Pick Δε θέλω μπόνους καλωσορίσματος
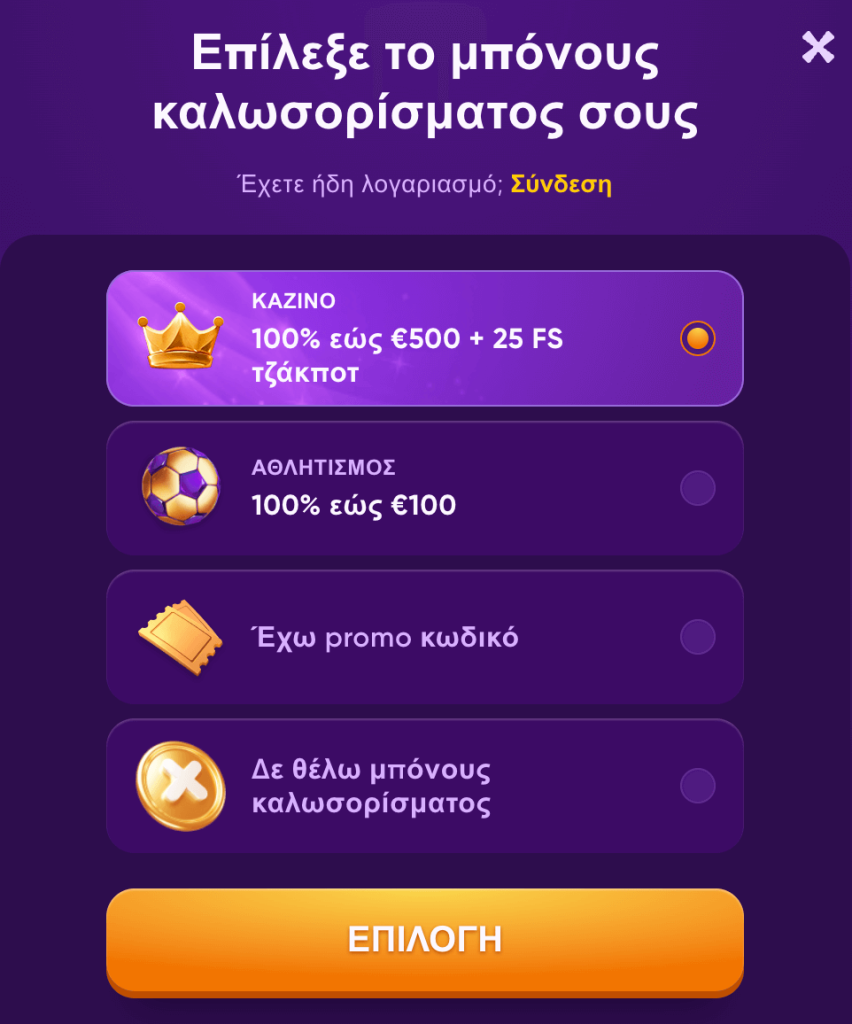852x1024 pixels. pos(697,786)
